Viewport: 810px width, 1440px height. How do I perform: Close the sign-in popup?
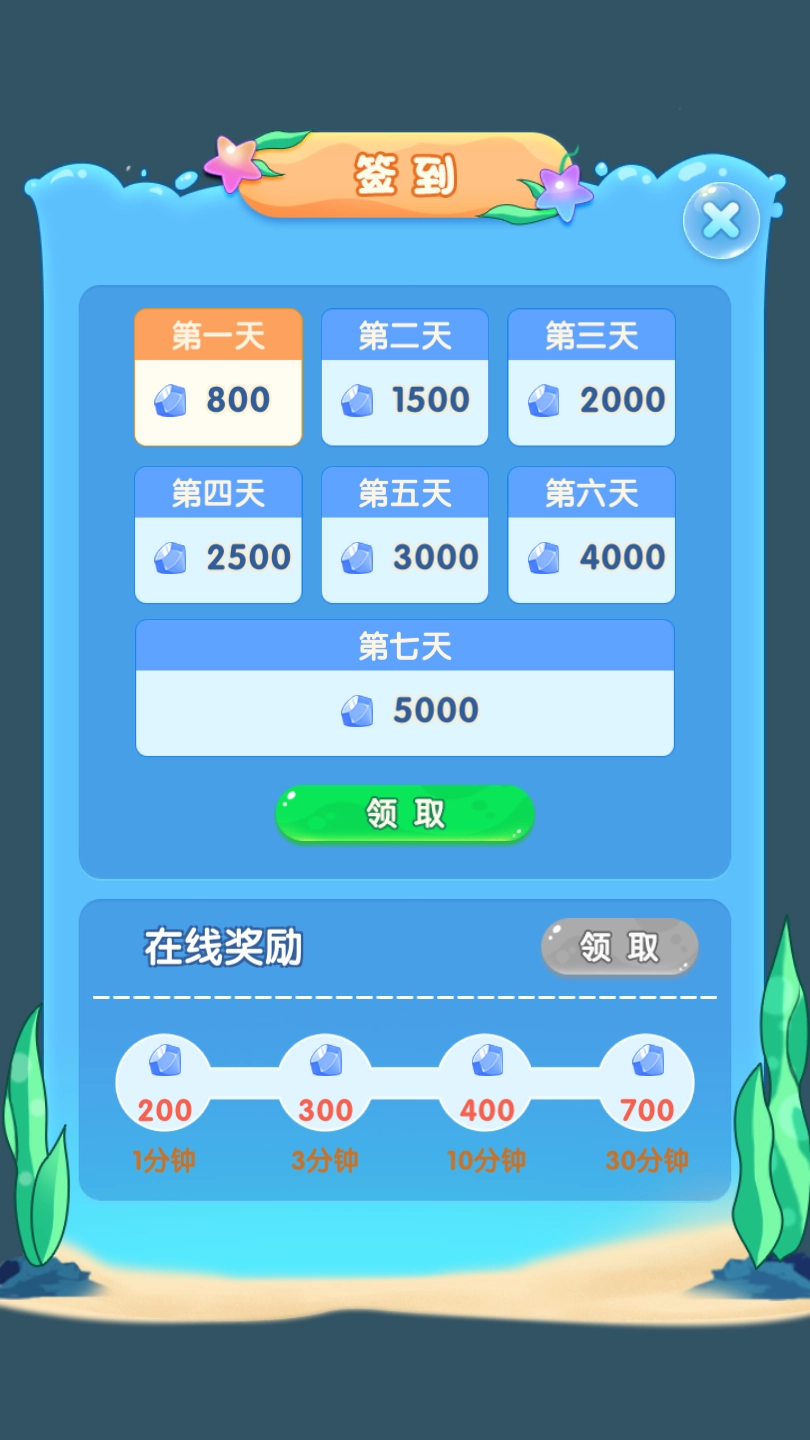click(x=721, y=221)
